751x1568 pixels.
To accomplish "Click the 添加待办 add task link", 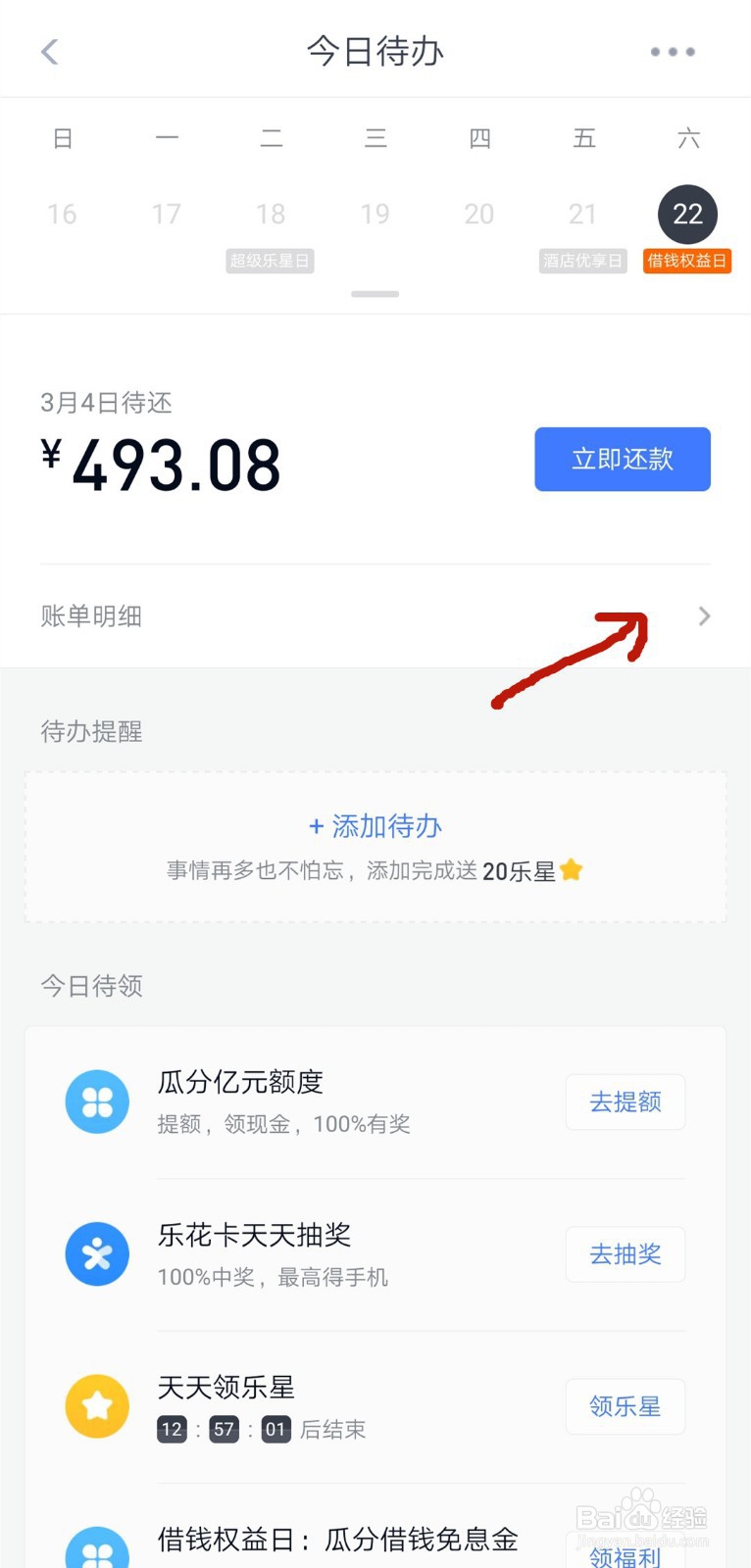I will [x=375, y=826].
